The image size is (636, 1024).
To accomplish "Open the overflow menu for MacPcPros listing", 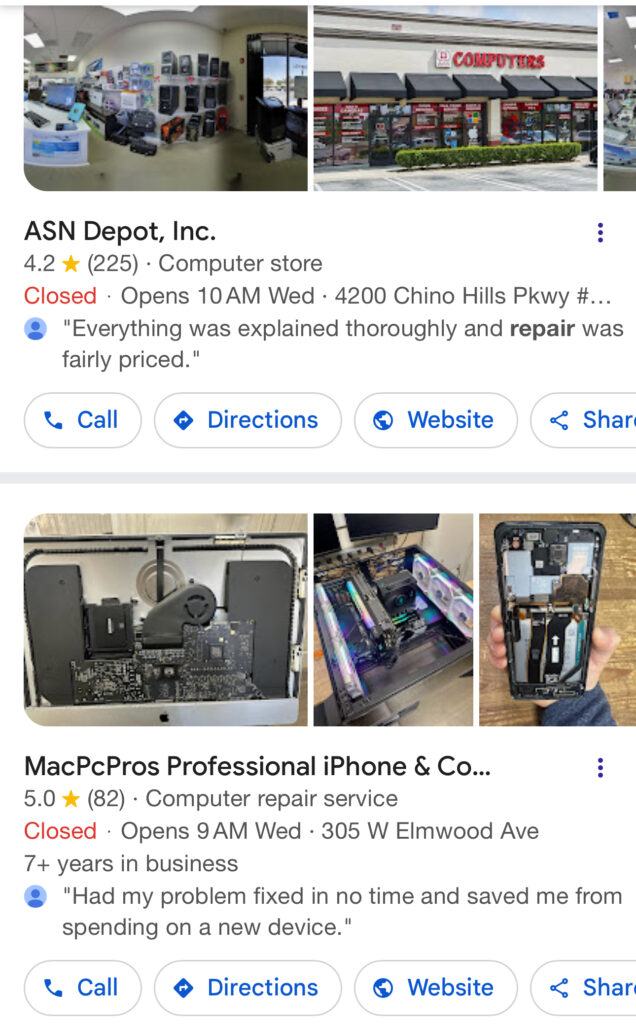I will coord(600,768).
